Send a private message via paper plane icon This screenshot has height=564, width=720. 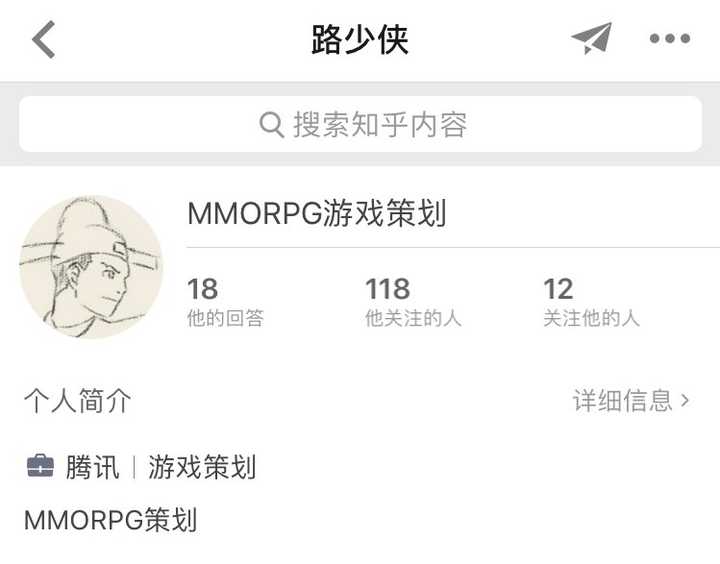coord(591,39)
